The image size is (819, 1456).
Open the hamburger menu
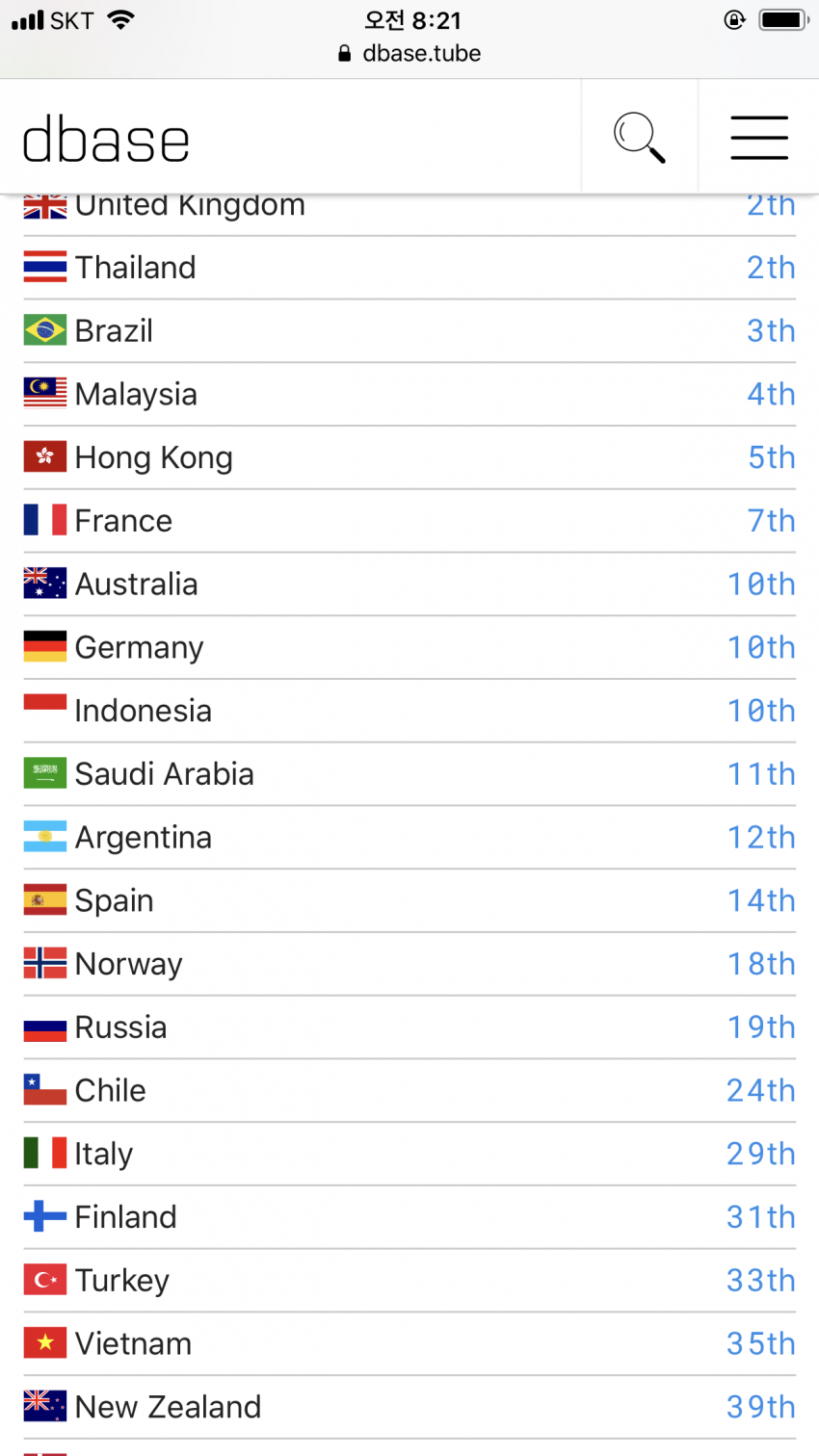click(x=759, y=138)
